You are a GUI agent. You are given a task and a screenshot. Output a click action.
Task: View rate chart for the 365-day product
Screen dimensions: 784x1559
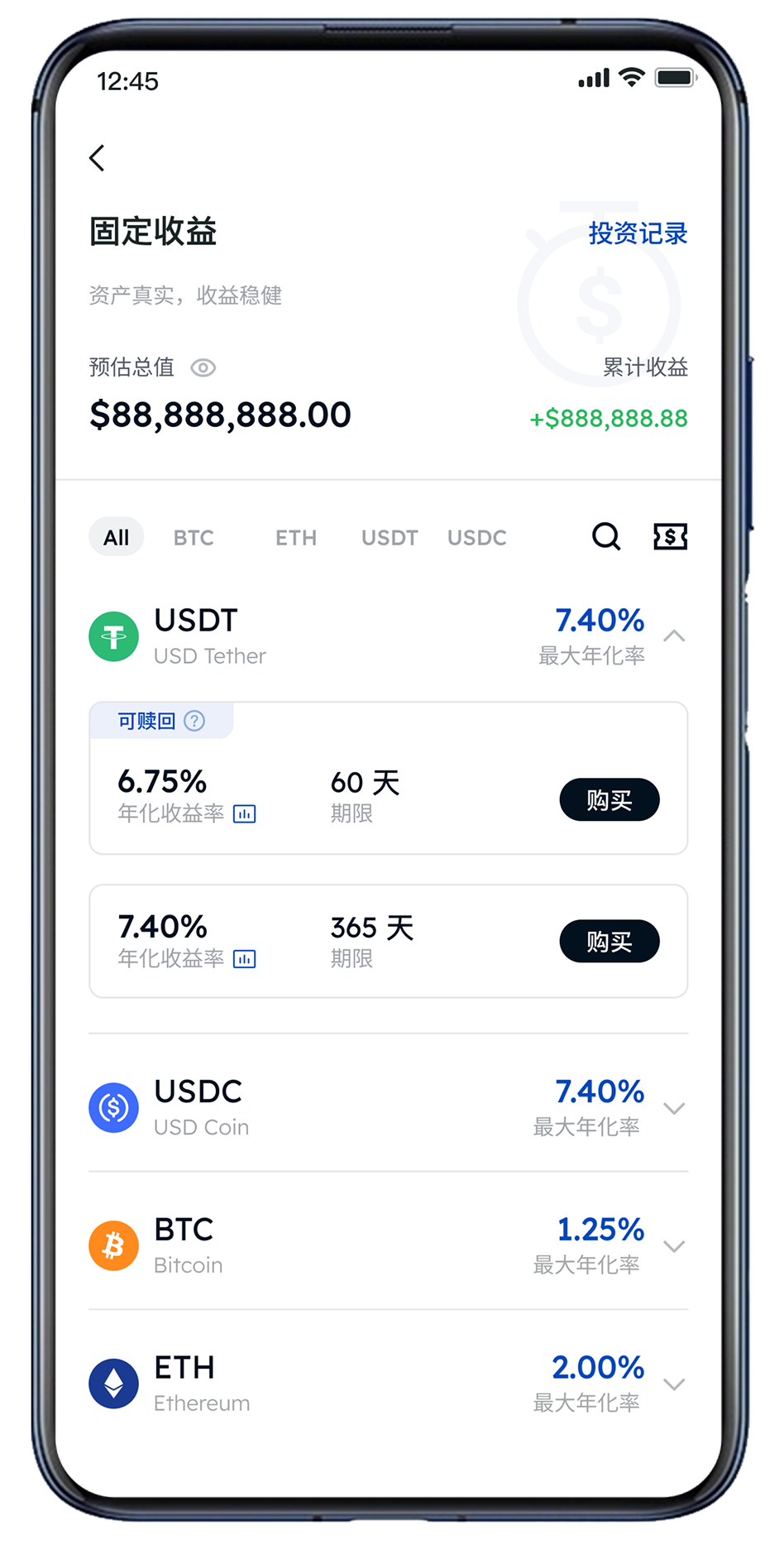245,959
